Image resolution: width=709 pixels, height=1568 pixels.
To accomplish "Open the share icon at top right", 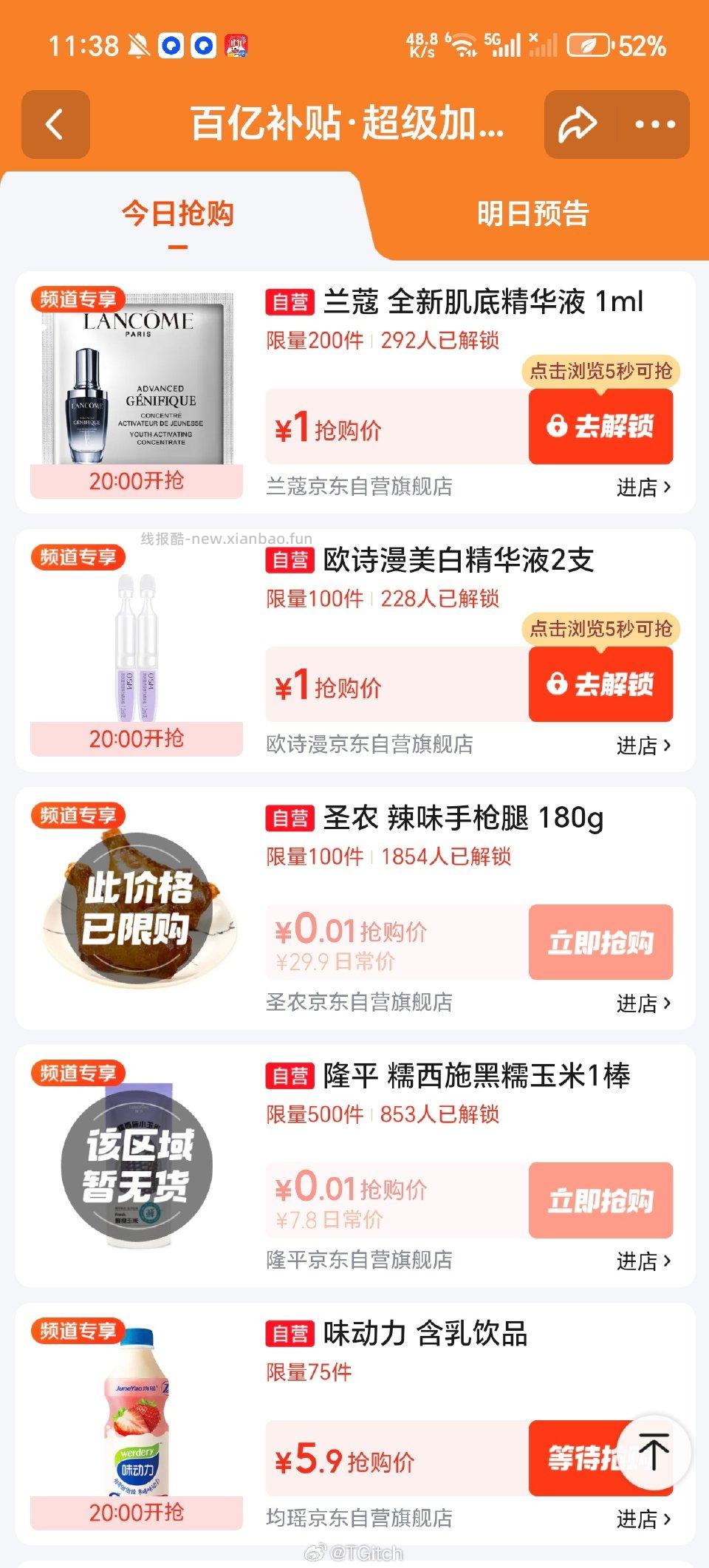I will [577, 123].
